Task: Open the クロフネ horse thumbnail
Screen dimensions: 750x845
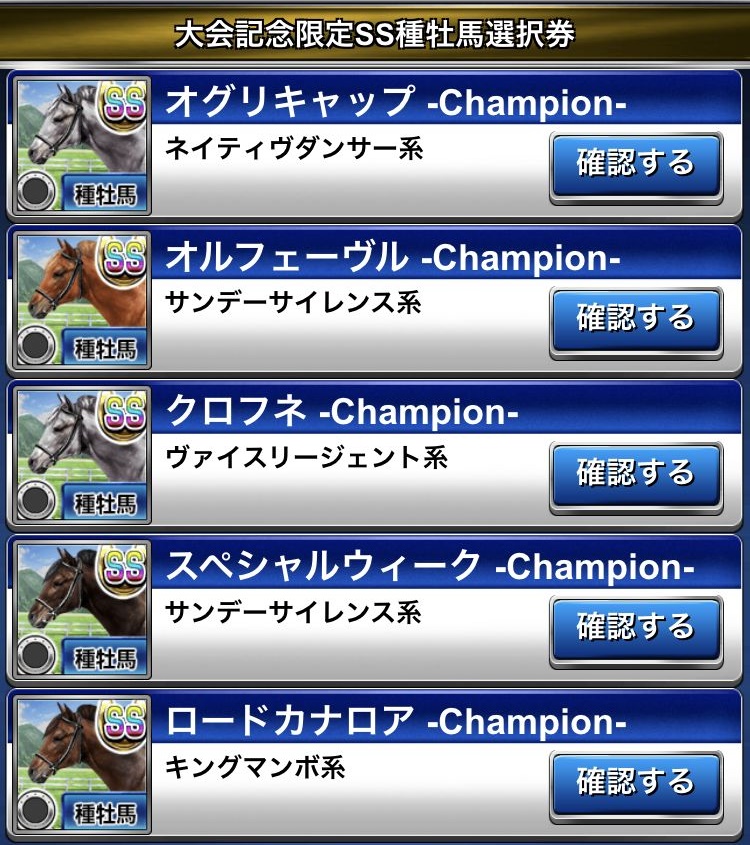Action: coord(83,453)
